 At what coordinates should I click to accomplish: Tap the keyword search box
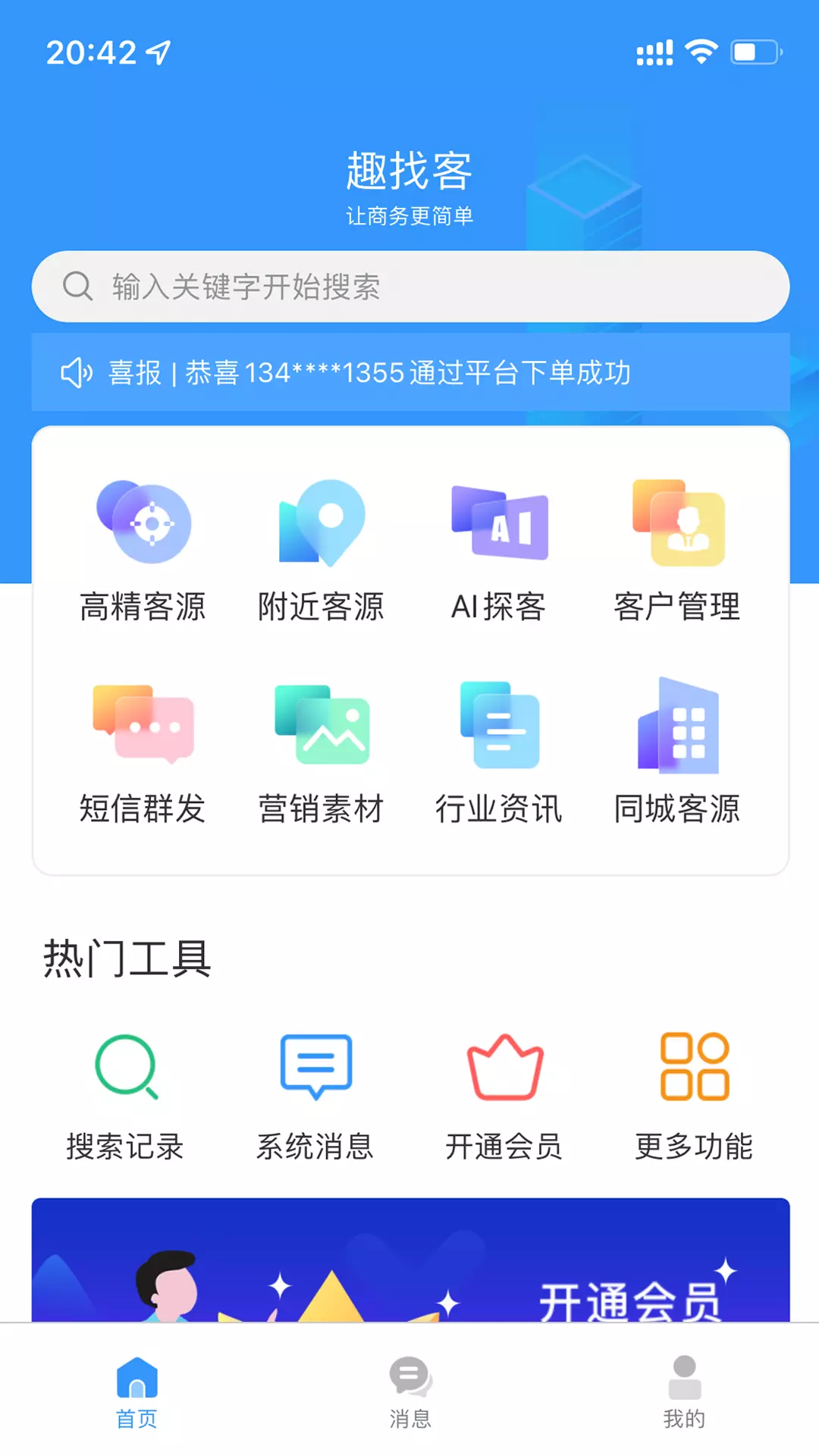(410, 287)
